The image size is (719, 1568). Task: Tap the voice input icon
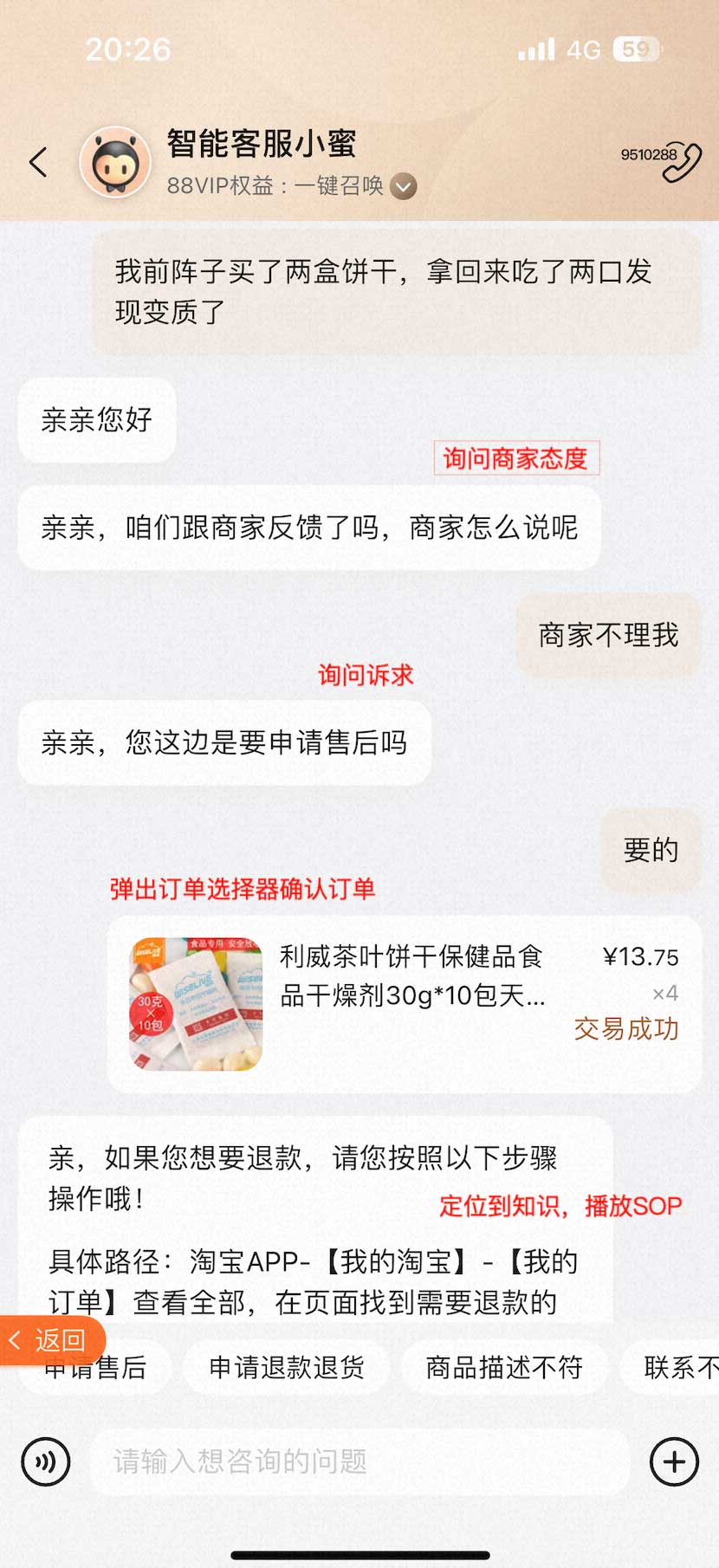45,1462
